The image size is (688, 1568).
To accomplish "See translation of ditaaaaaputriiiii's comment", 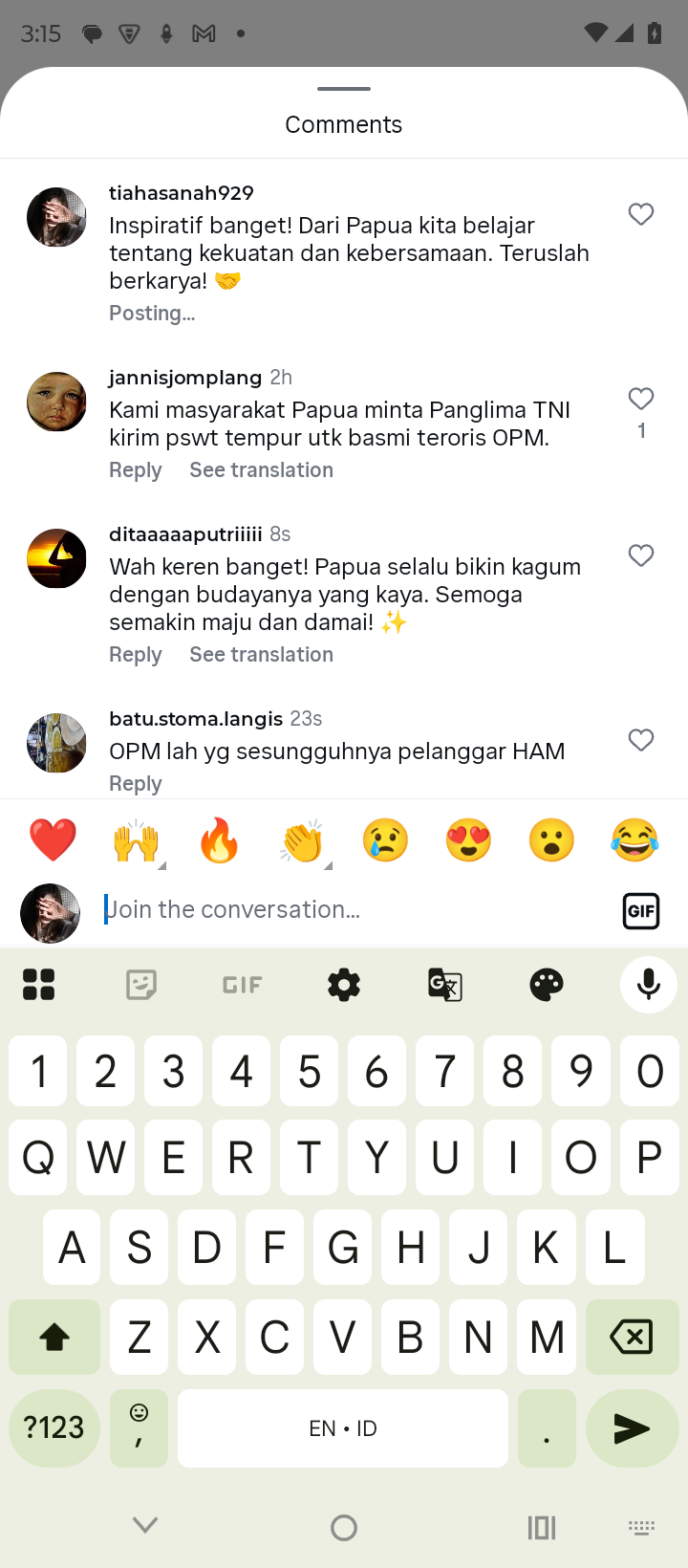I will pyautogui.click(x=261, y=655).
